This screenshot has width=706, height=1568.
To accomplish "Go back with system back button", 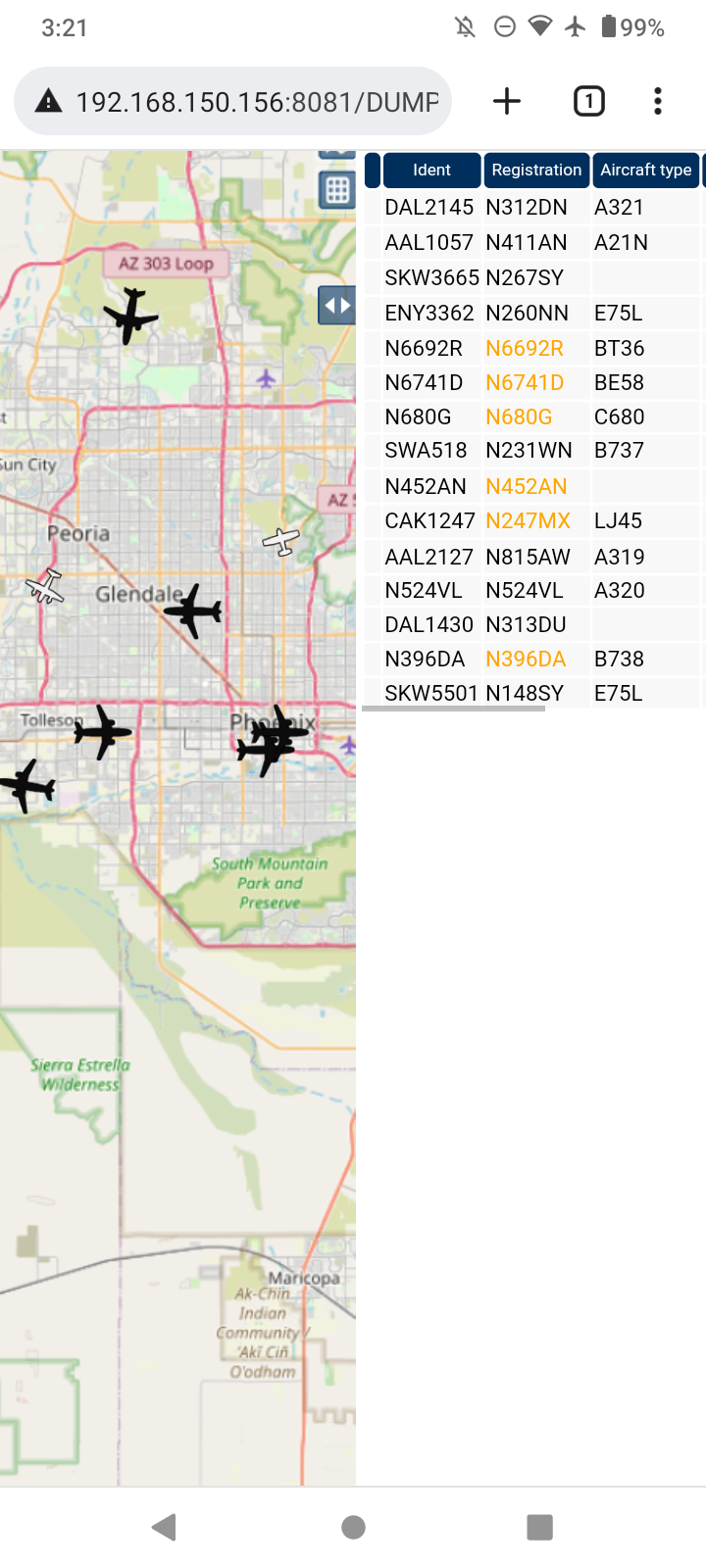I will pyautogui.click(x=165, y=1526).
